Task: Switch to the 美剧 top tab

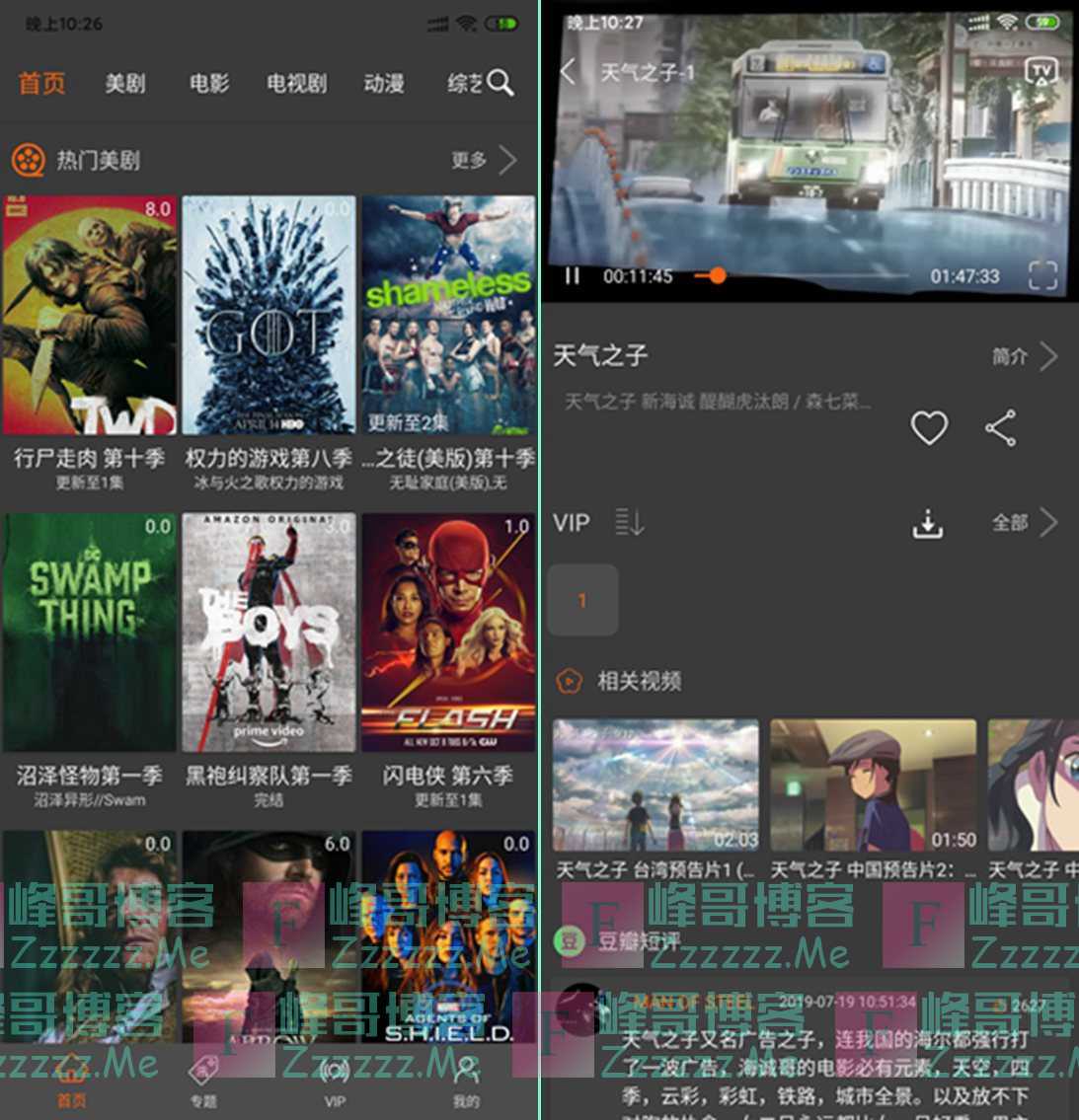Action: pyautogui.click(x=125, y=84)
